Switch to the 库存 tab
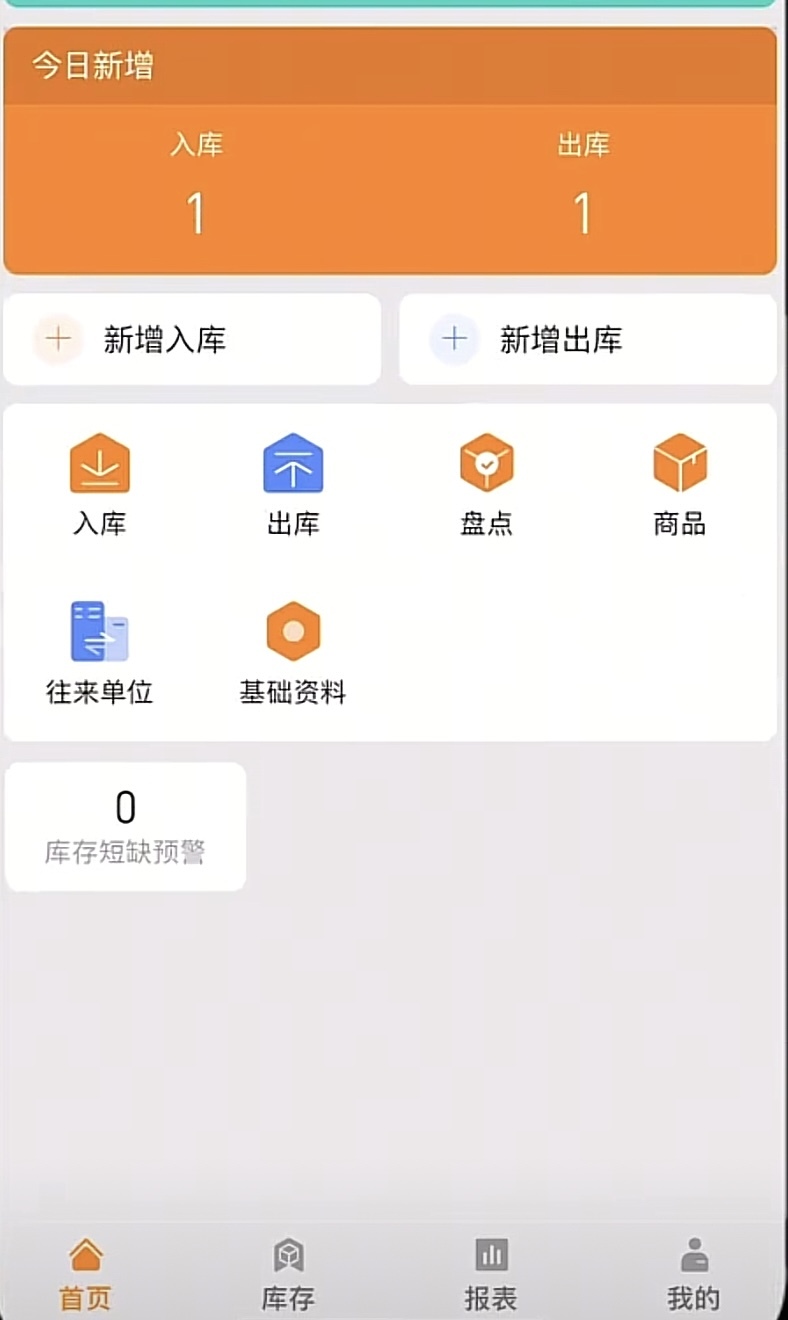Image resolution: width=788 pixels, height=1320 pixels. pyautogui.click(x=288, y=1275)
